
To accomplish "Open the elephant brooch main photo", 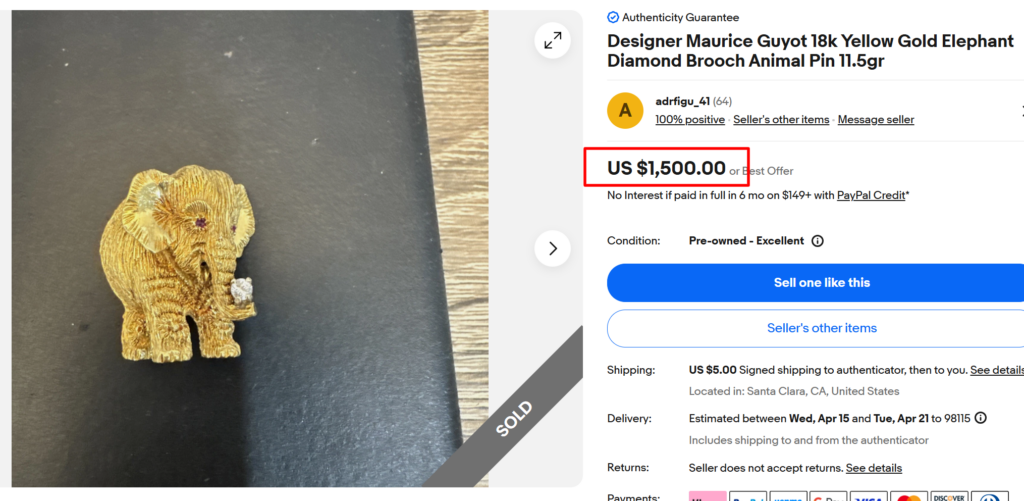I will tap(190, 262).
